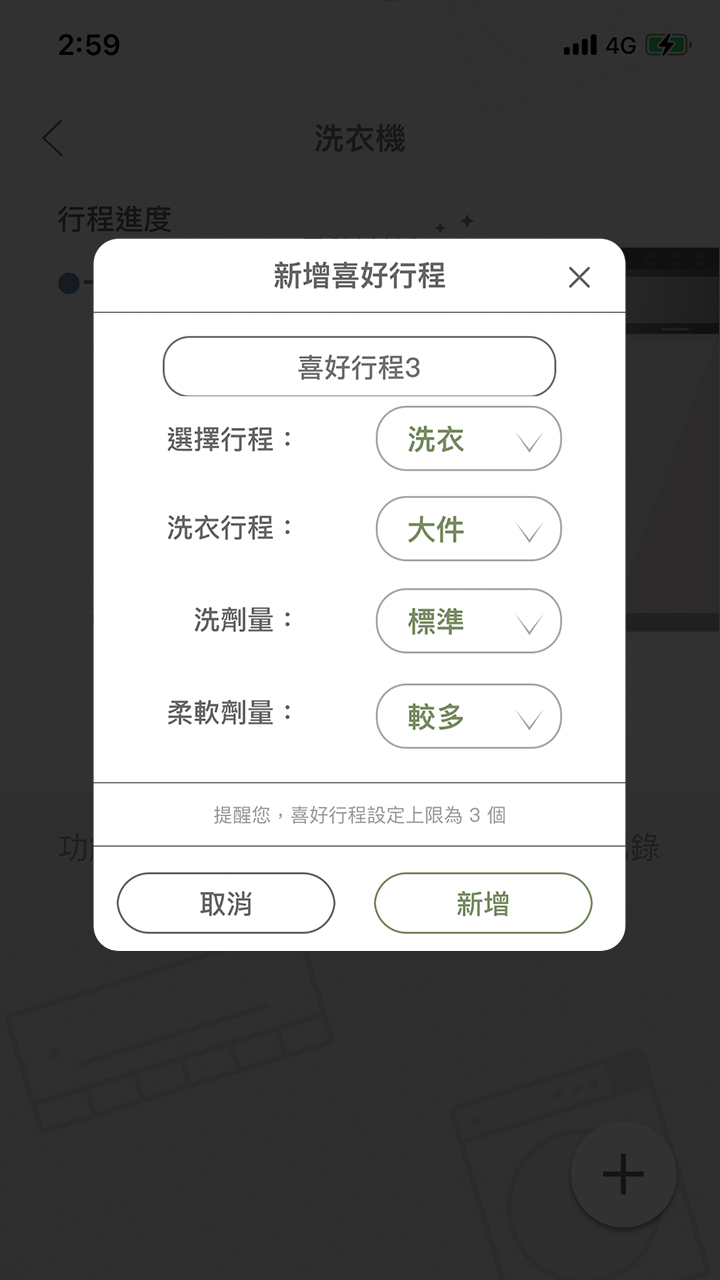
Task: Close the 新增喜好行程 dialog with the X
Action: coord(579,277)
